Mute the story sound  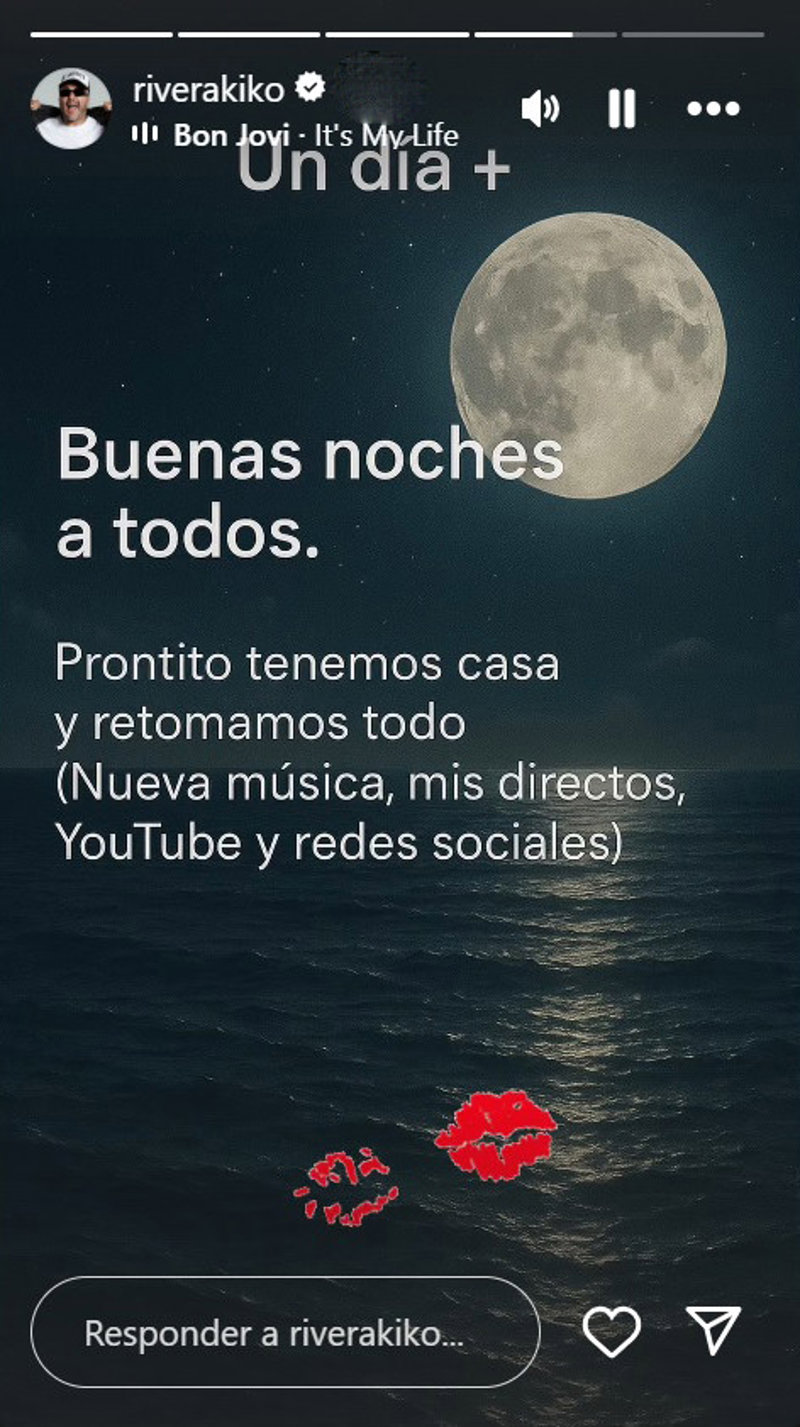click(540, 108)
